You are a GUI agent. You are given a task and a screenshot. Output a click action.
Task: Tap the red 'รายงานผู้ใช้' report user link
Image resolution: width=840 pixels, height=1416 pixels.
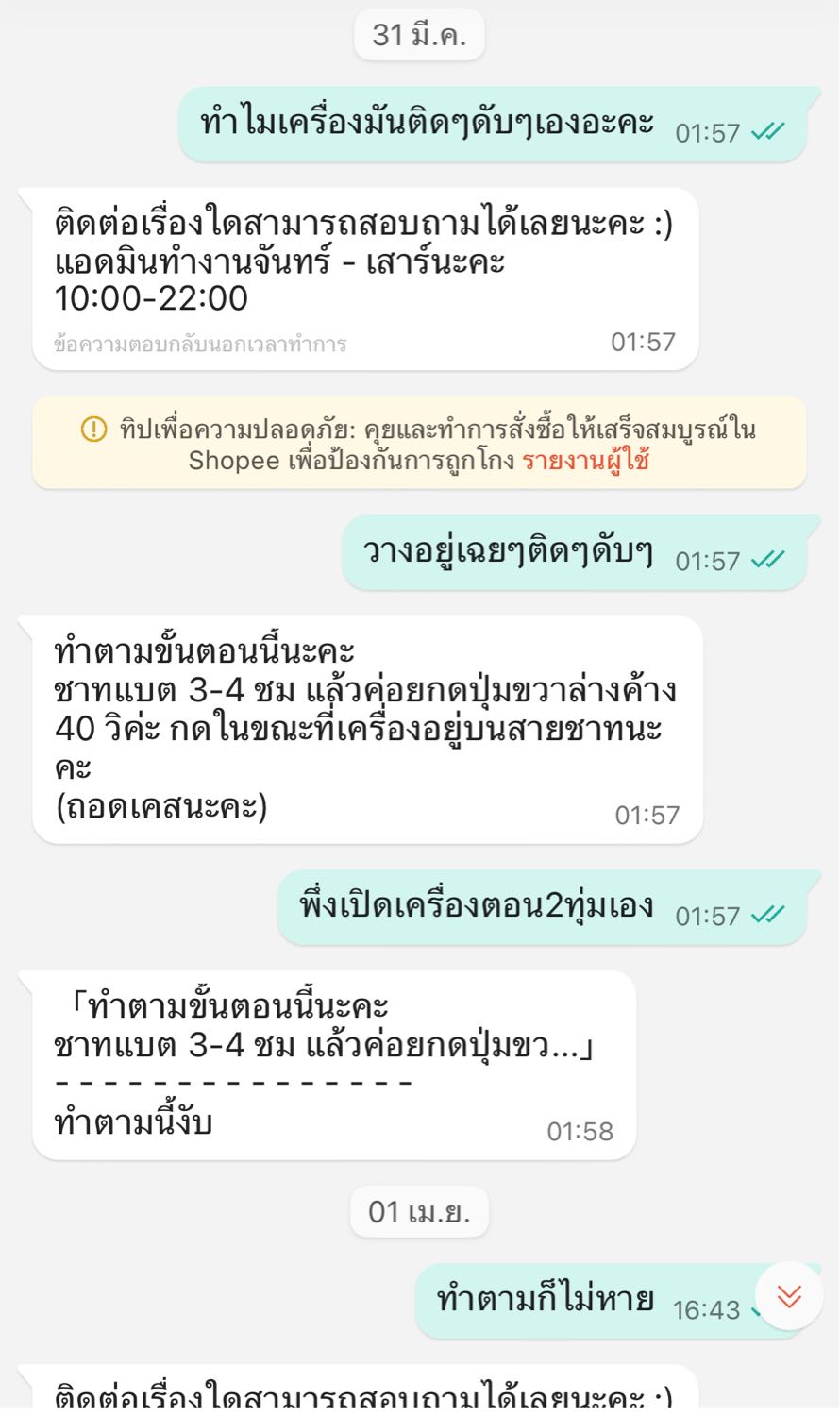pos(585,461)
